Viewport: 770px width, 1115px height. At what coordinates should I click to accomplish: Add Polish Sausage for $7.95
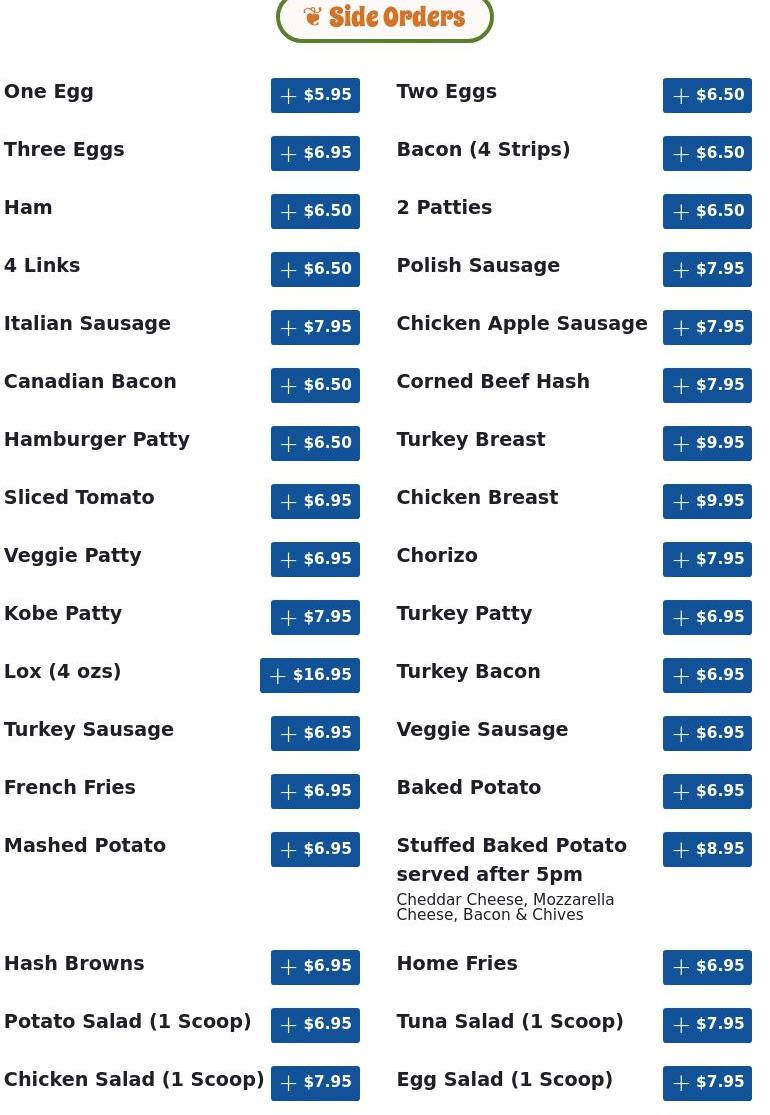[707, 269]
